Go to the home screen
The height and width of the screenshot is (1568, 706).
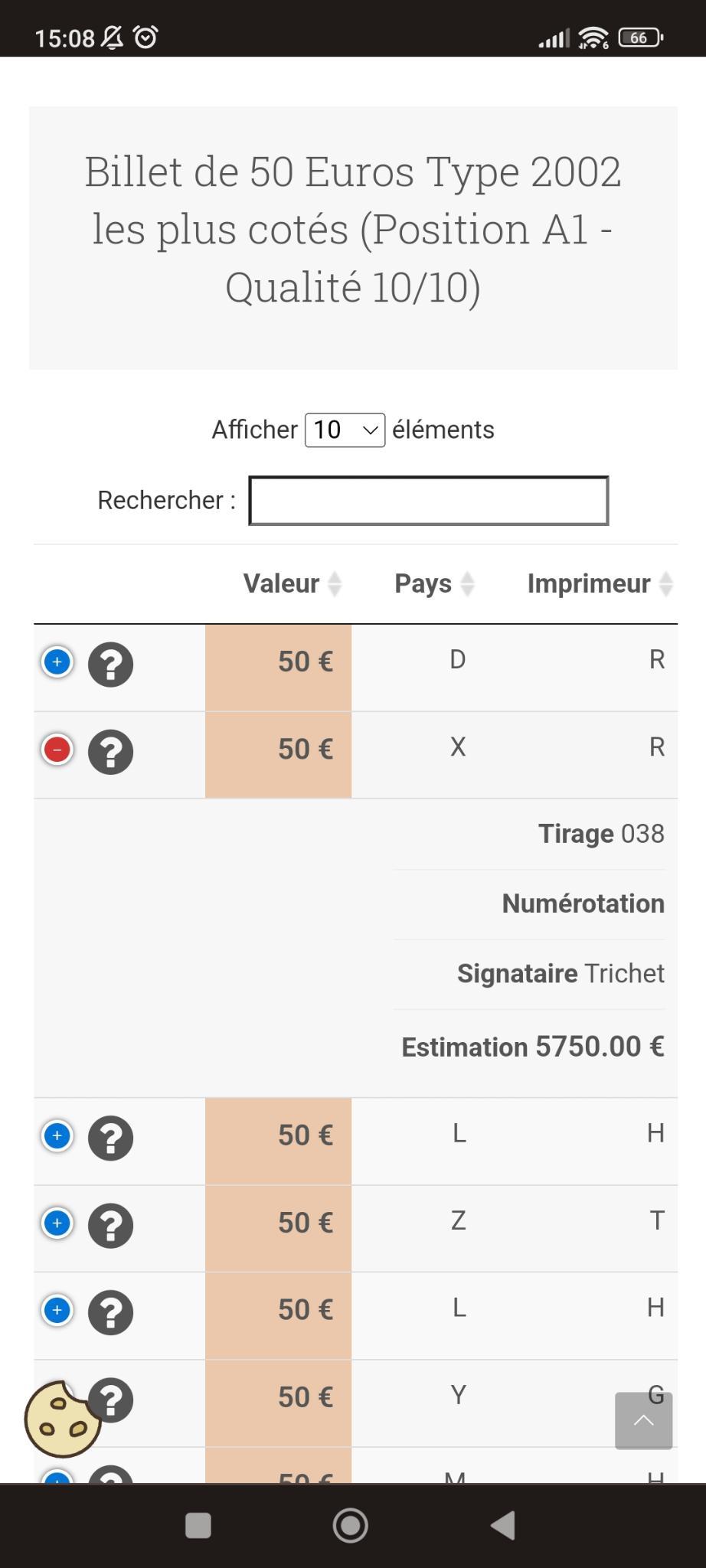pyautogui.click(x=351, y=1525)
